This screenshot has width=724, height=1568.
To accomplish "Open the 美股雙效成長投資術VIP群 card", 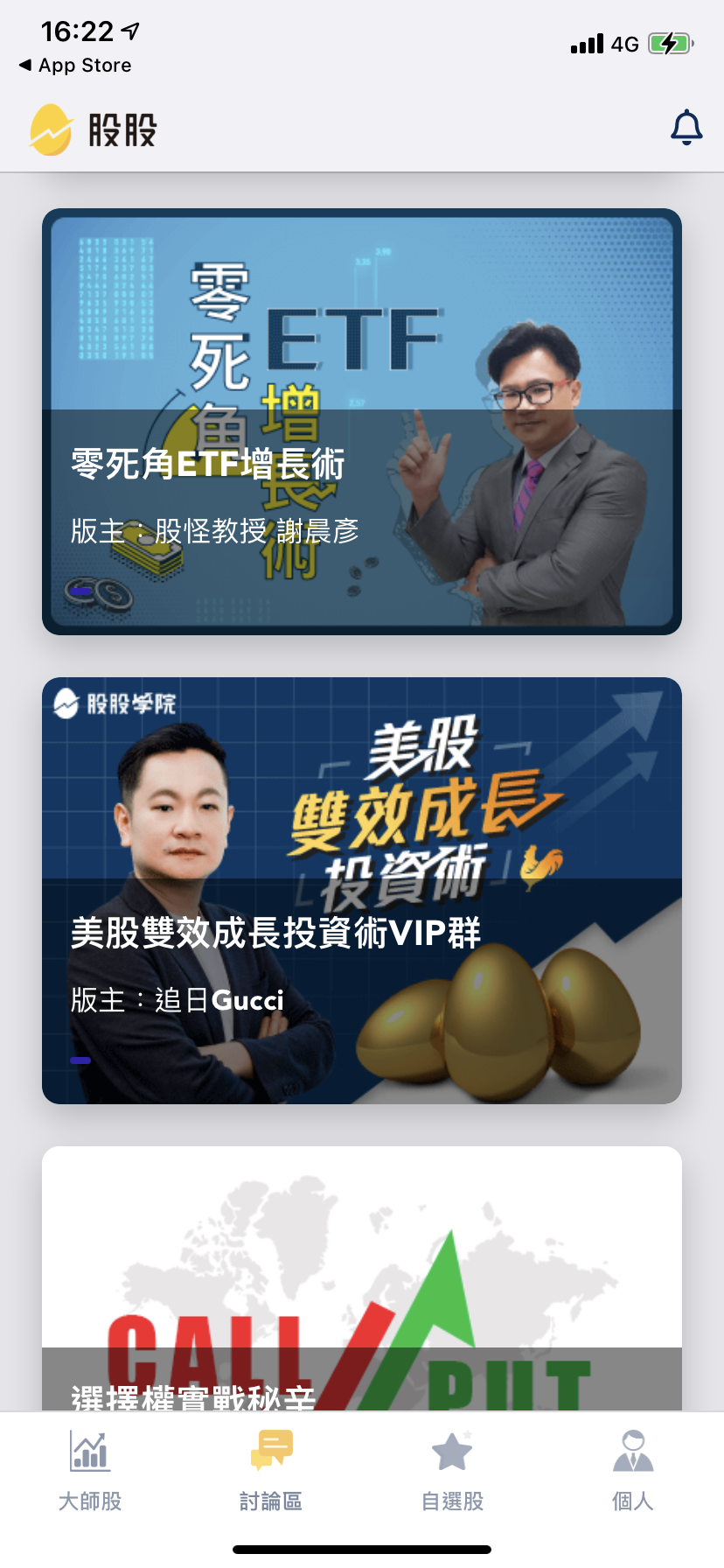I will click(x=362, y=891).
